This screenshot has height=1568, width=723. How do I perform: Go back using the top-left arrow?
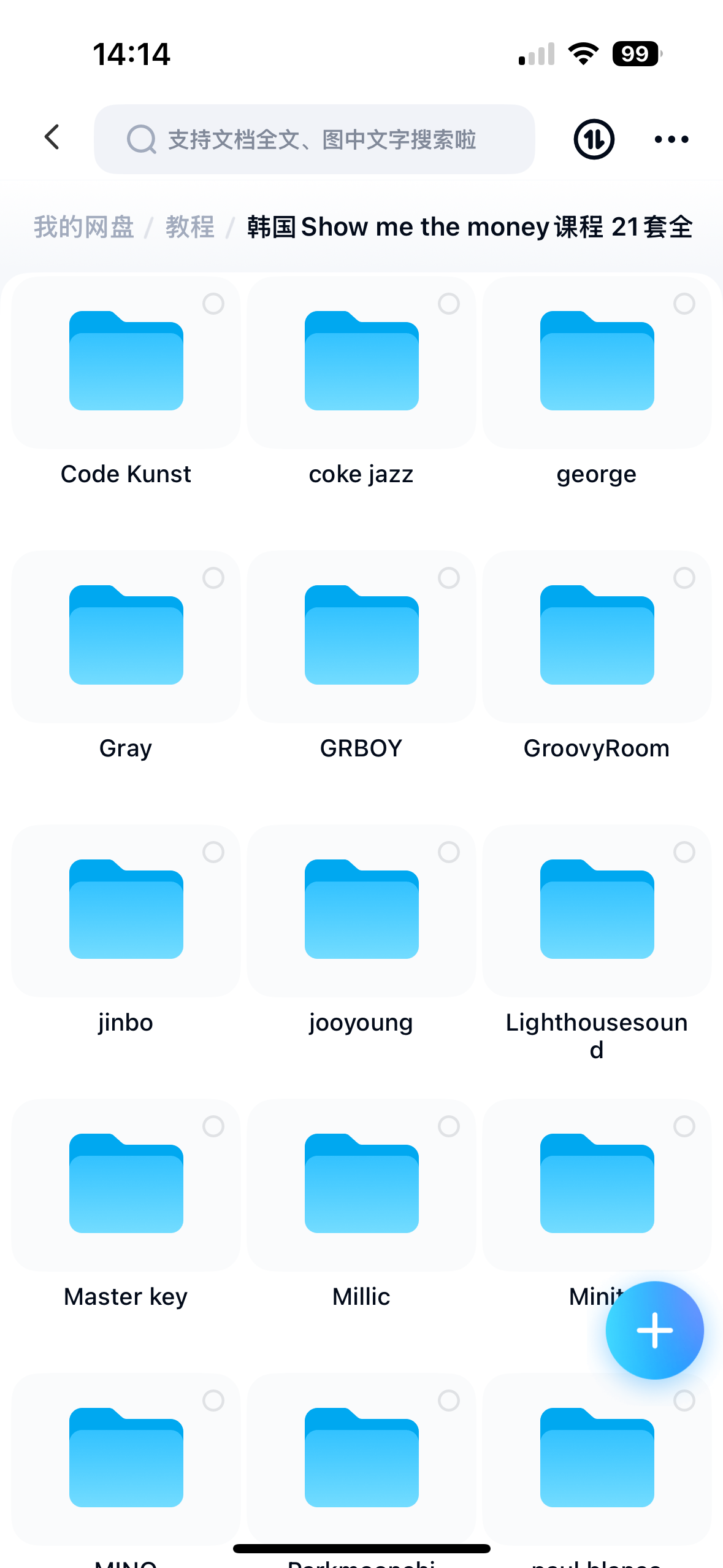pyautogui.click(x=52, y=137)
